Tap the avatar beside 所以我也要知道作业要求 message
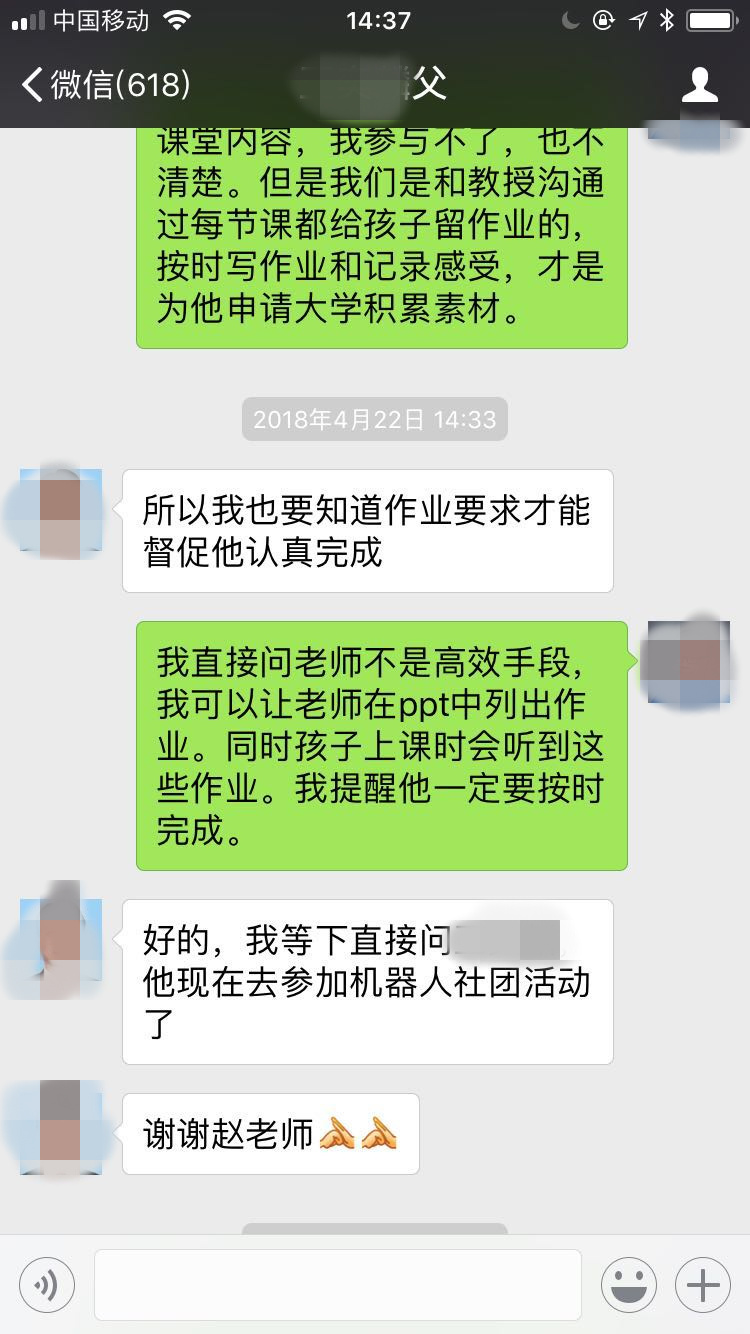The width and height of the screenshot is (750, 1334). [61, 511]
